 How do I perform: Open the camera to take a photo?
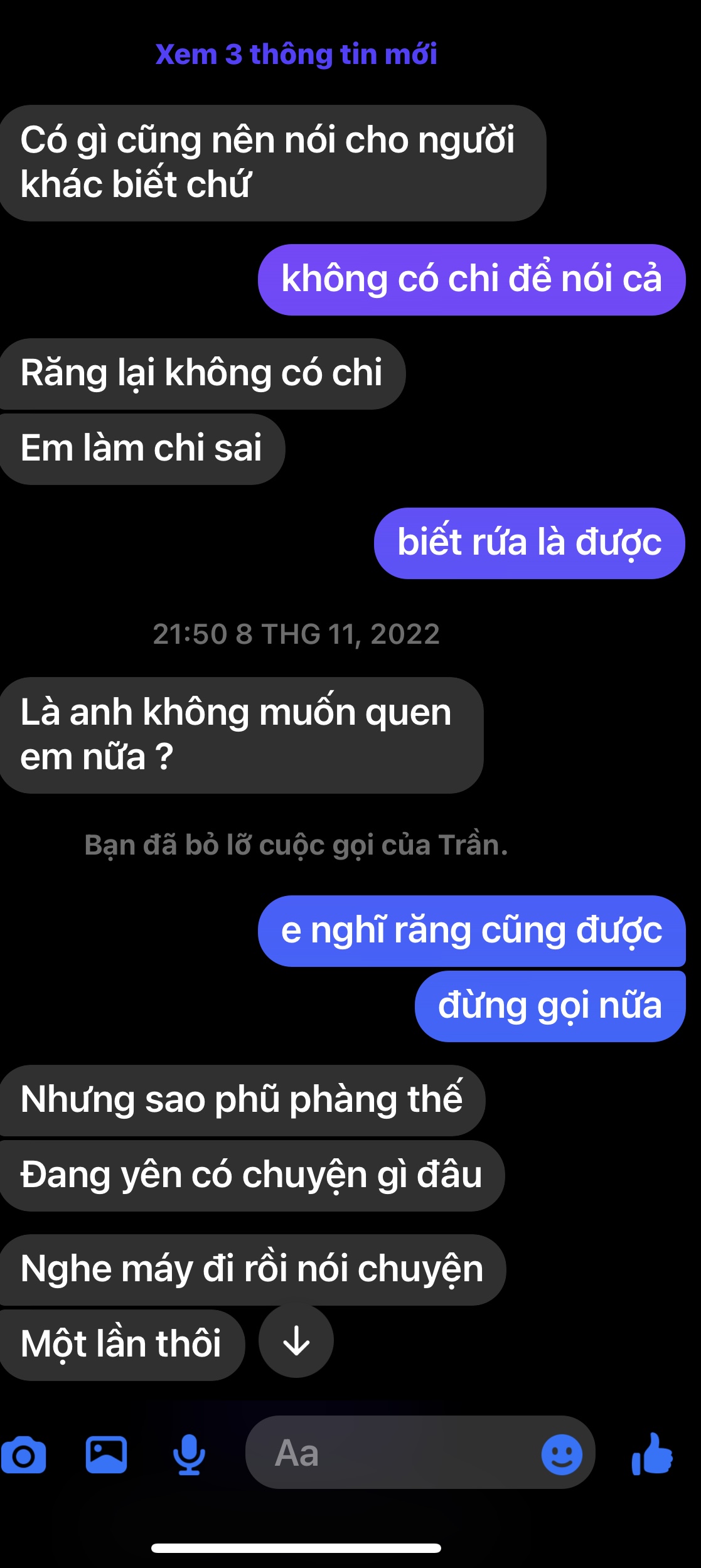[x=24, y=1454]
